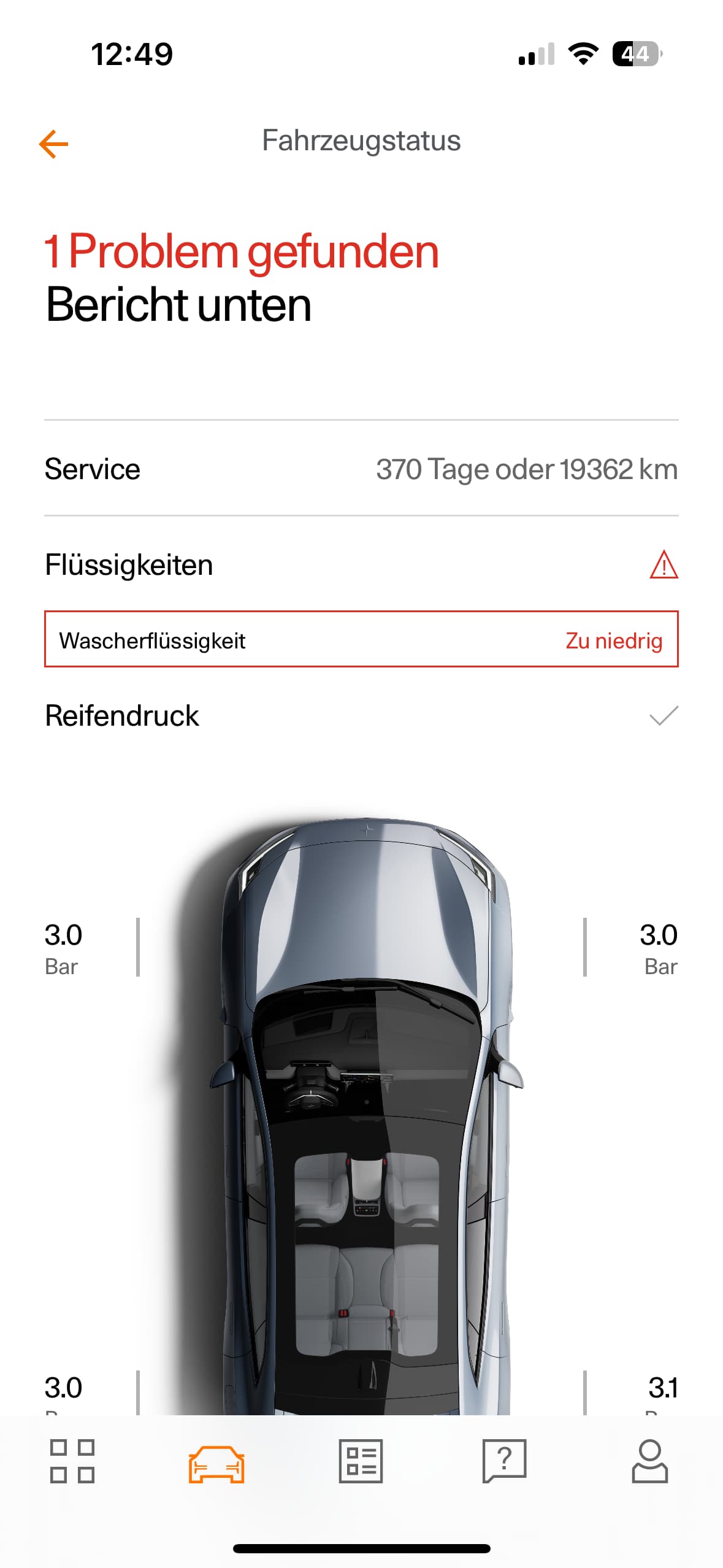Switch to the profile tab
This screenshot has width=723, height=1568.
(650, 1461)
